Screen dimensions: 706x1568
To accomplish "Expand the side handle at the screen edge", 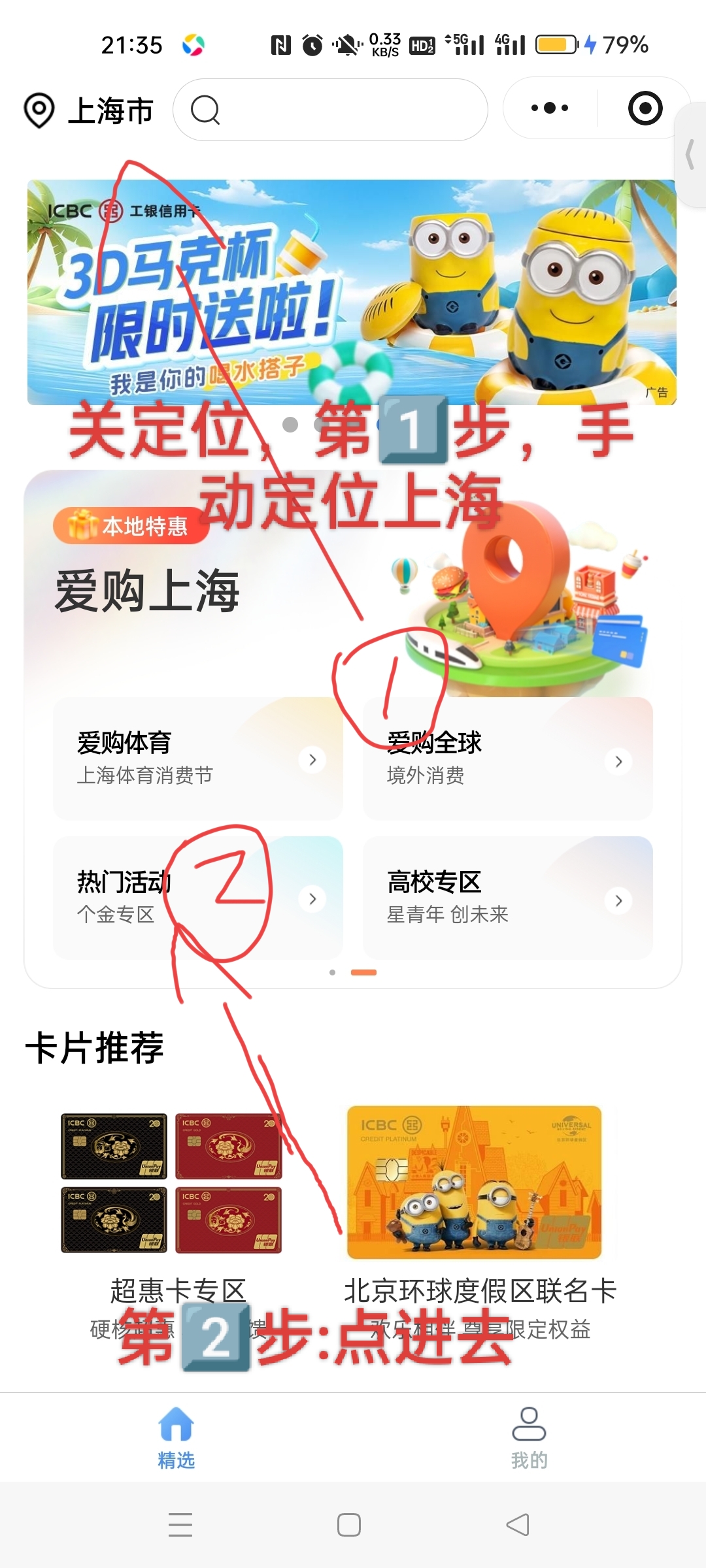I will pos(690,155).
